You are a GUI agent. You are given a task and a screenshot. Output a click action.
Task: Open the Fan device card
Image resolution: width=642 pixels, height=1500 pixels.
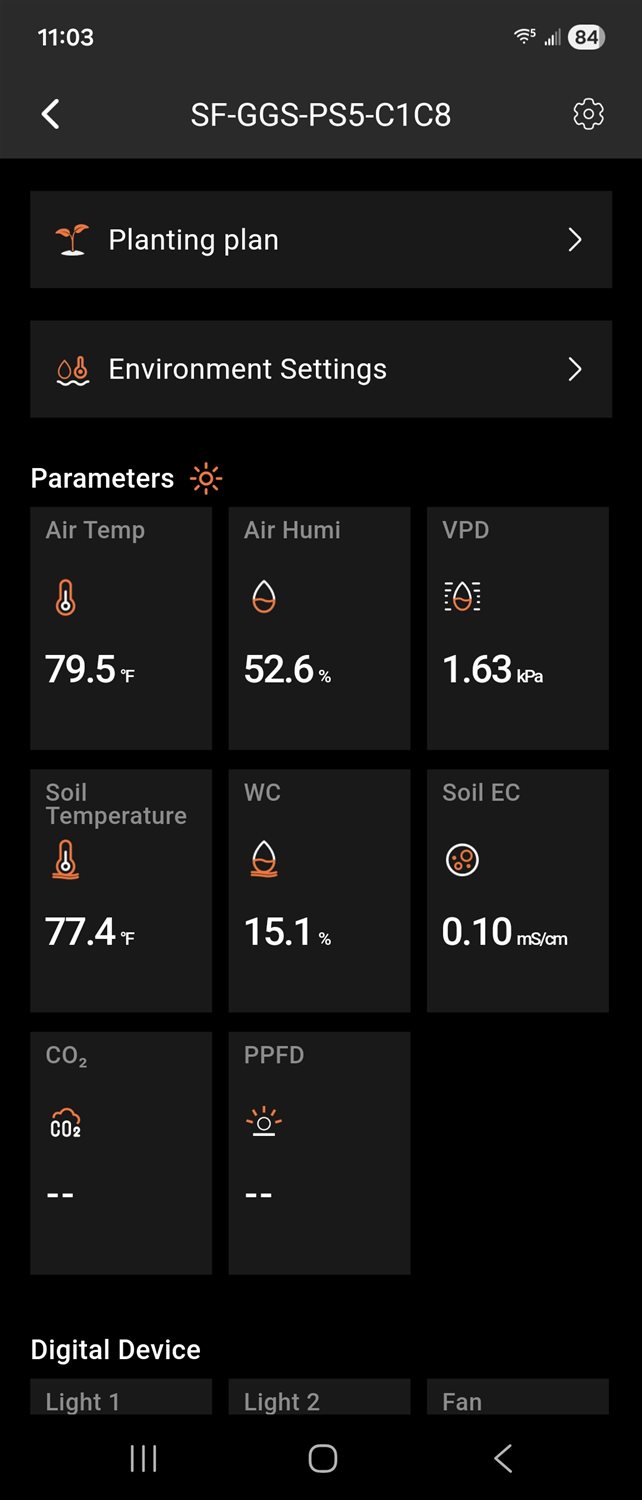tap(517, 1398)
